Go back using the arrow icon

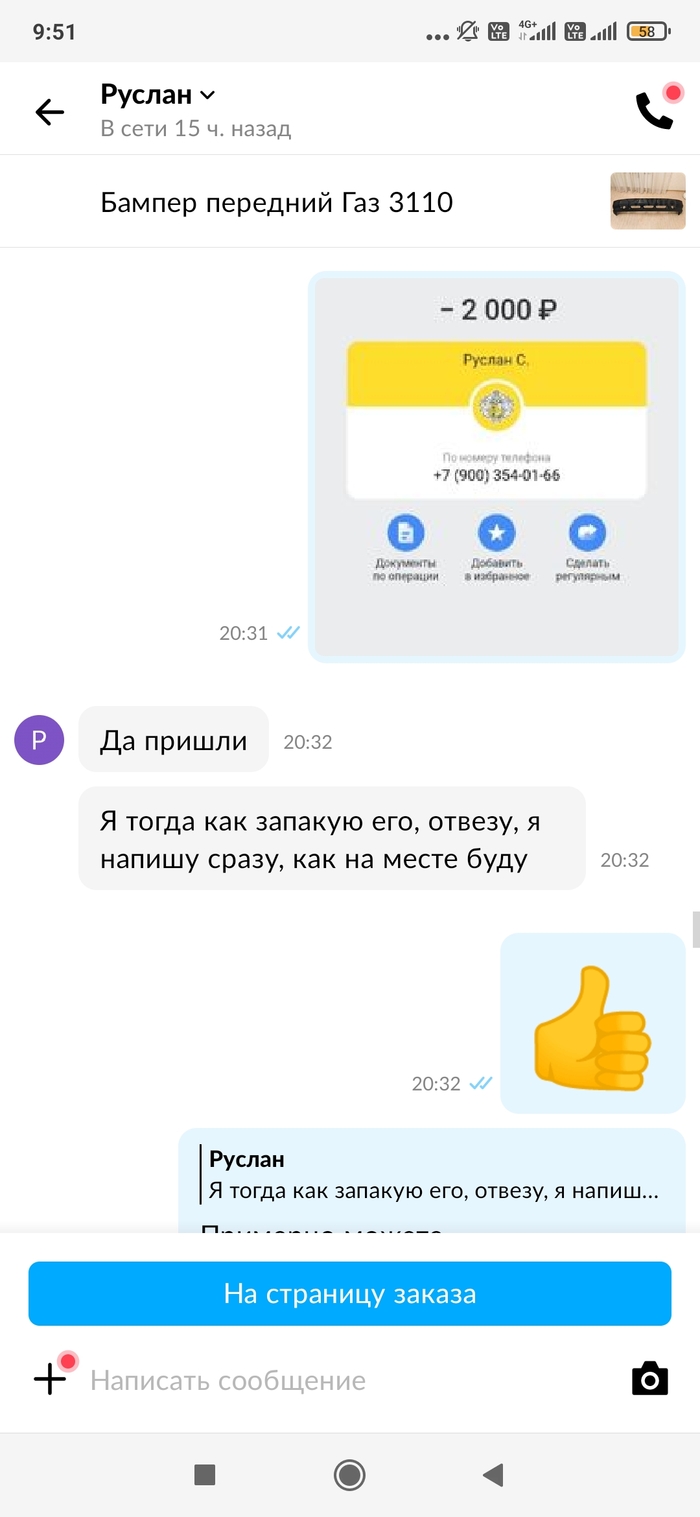tap(49, 113)
